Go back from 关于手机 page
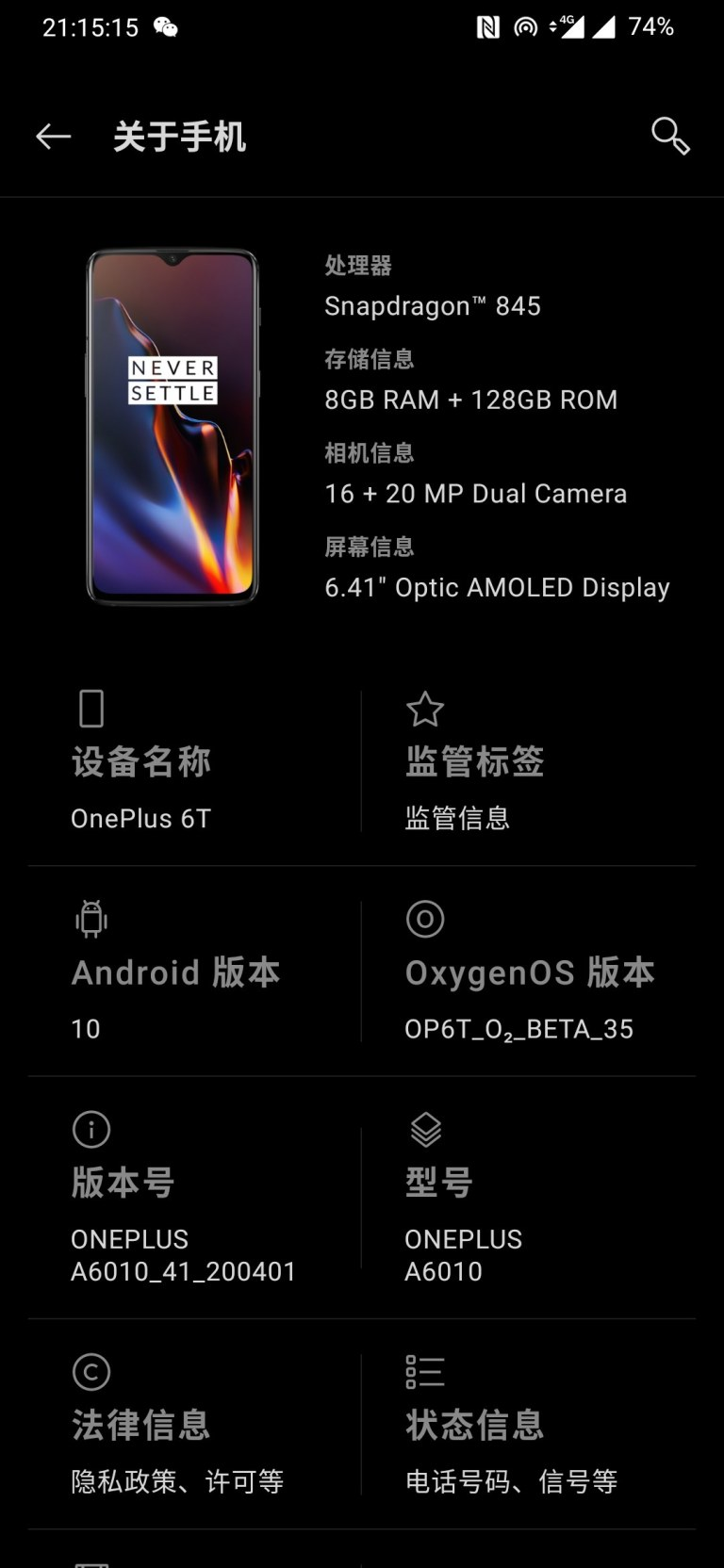Viewport: 724px width, 1568px height. point(54,137)
